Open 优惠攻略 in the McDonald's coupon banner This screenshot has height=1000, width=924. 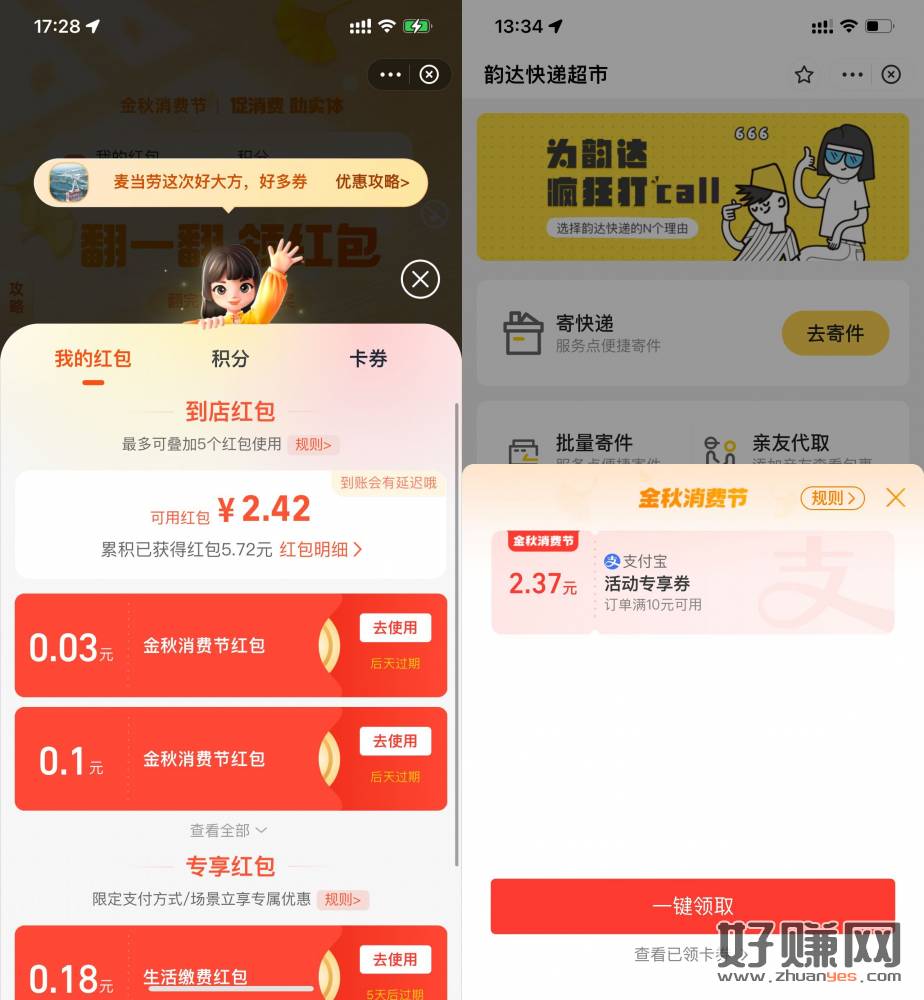372,182
